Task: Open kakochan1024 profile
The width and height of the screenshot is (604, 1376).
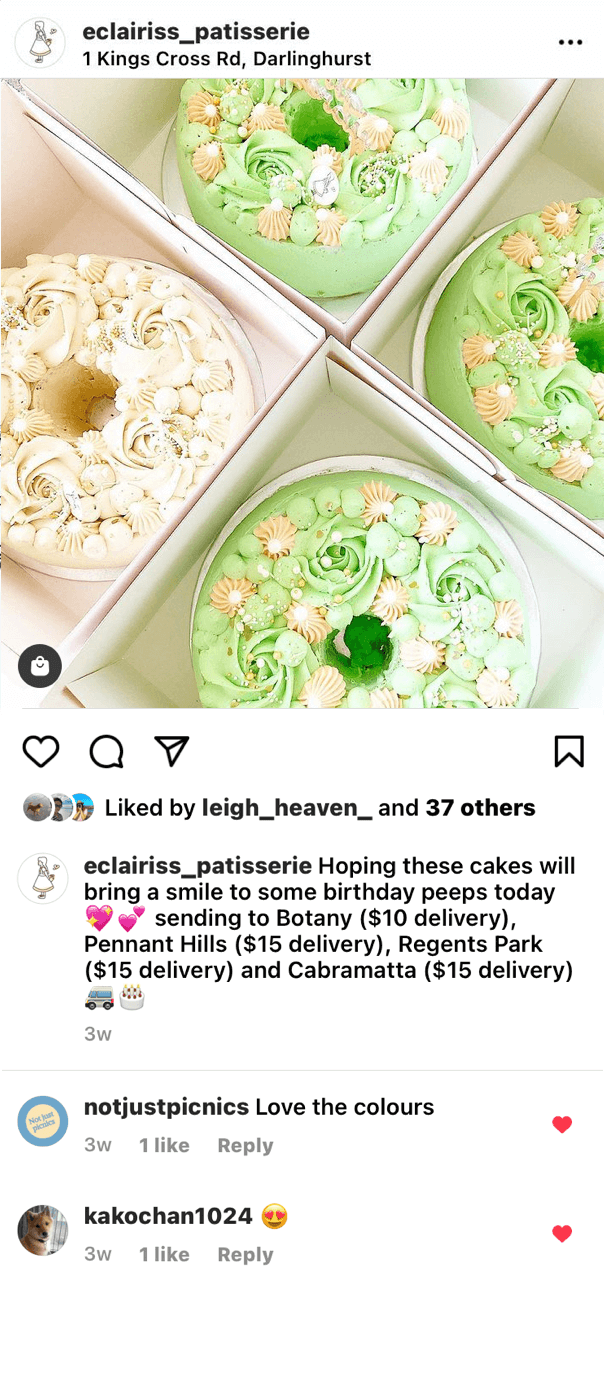Action: (168, 1216)
